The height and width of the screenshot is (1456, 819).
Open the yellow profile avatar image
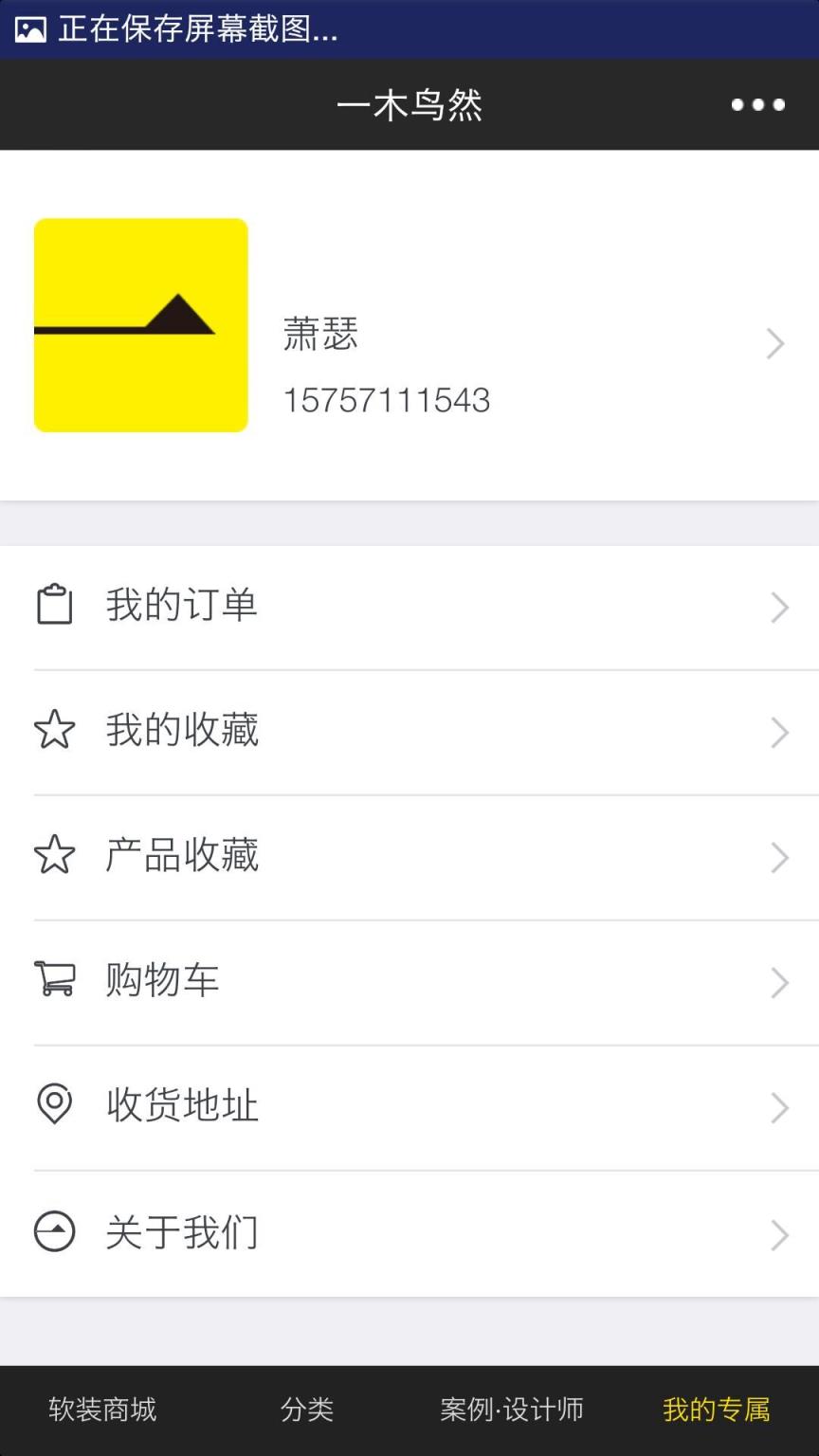click(x=140, y=325)
